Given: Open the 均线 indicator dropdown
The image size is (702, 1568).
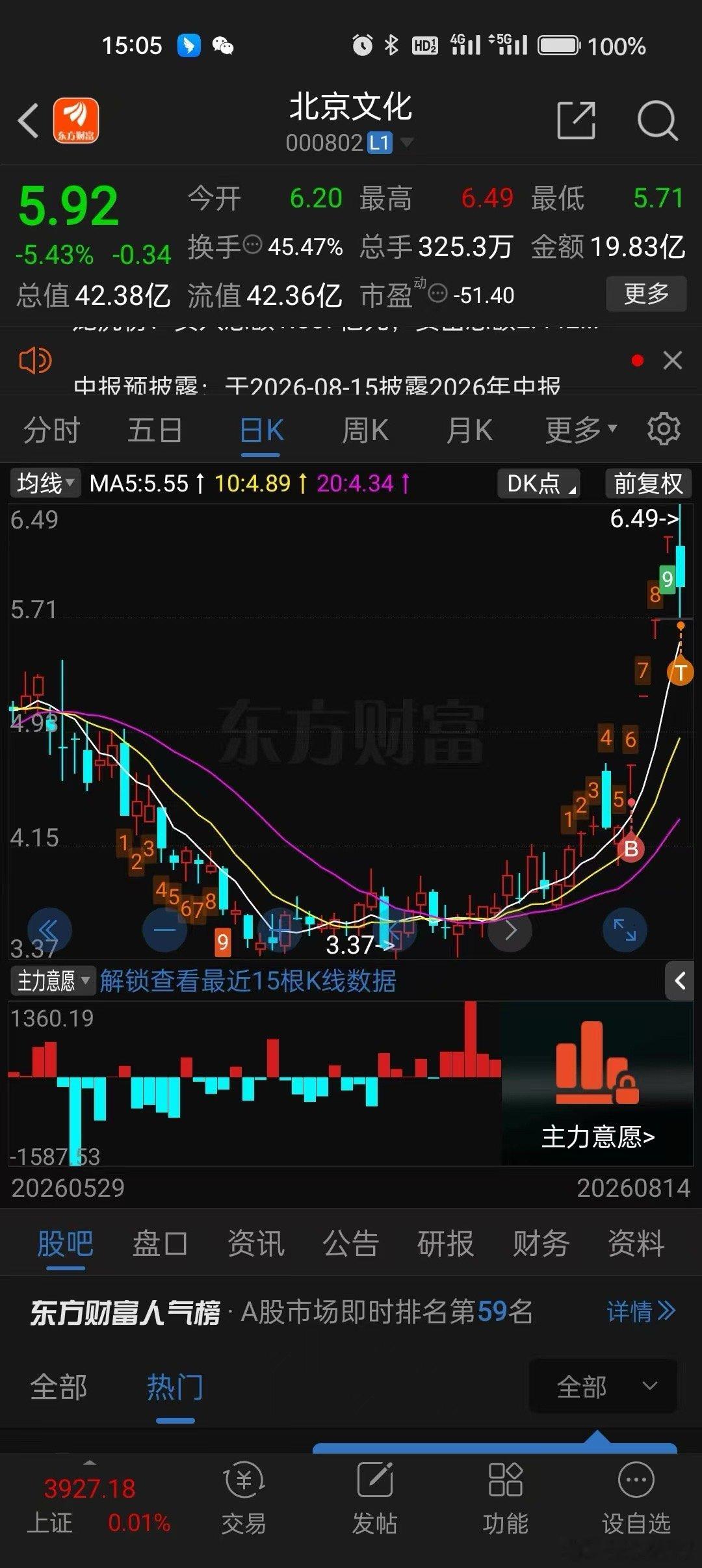Looking at the screenshot, I should tap(45, 484).
